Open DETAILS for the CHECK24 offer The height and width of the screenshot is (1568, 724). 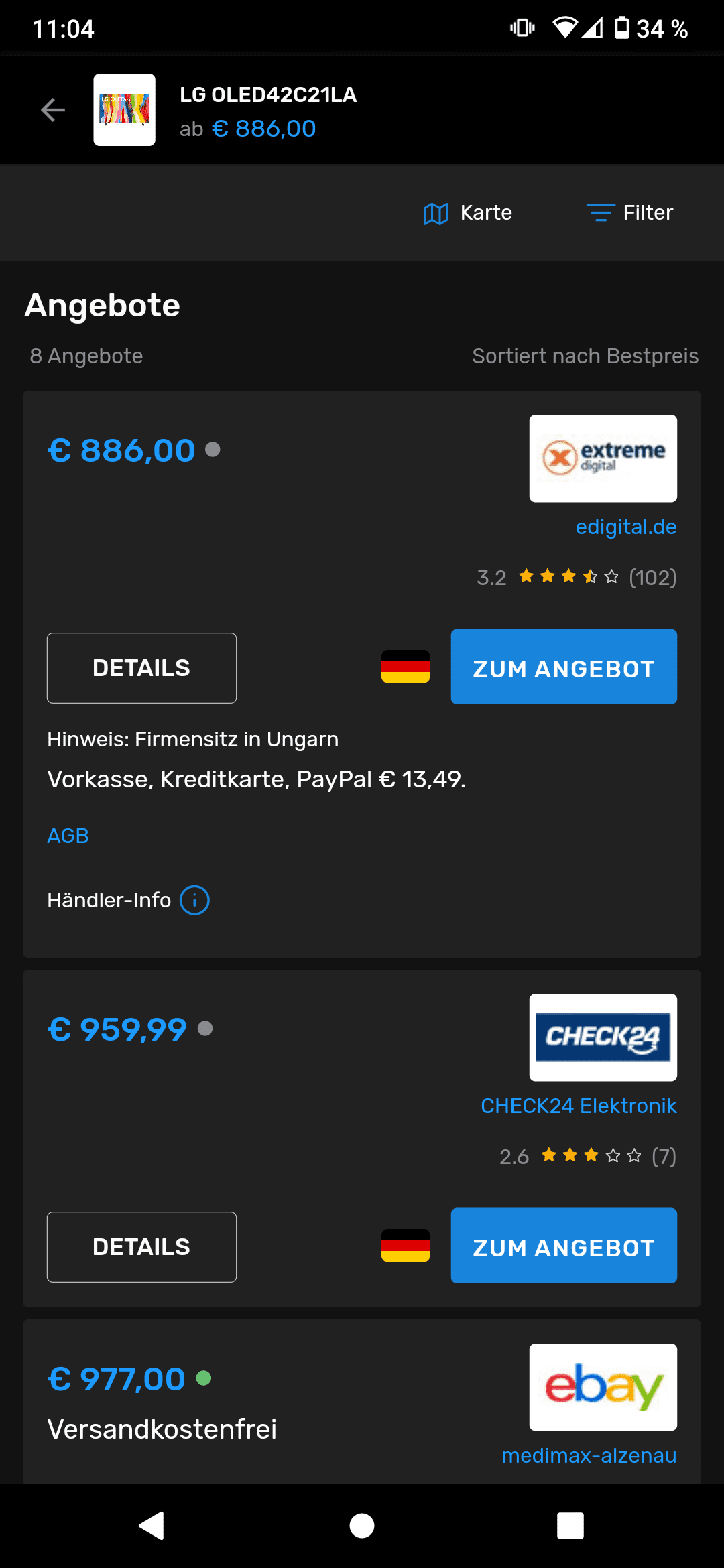click(x=141, y=1247)
